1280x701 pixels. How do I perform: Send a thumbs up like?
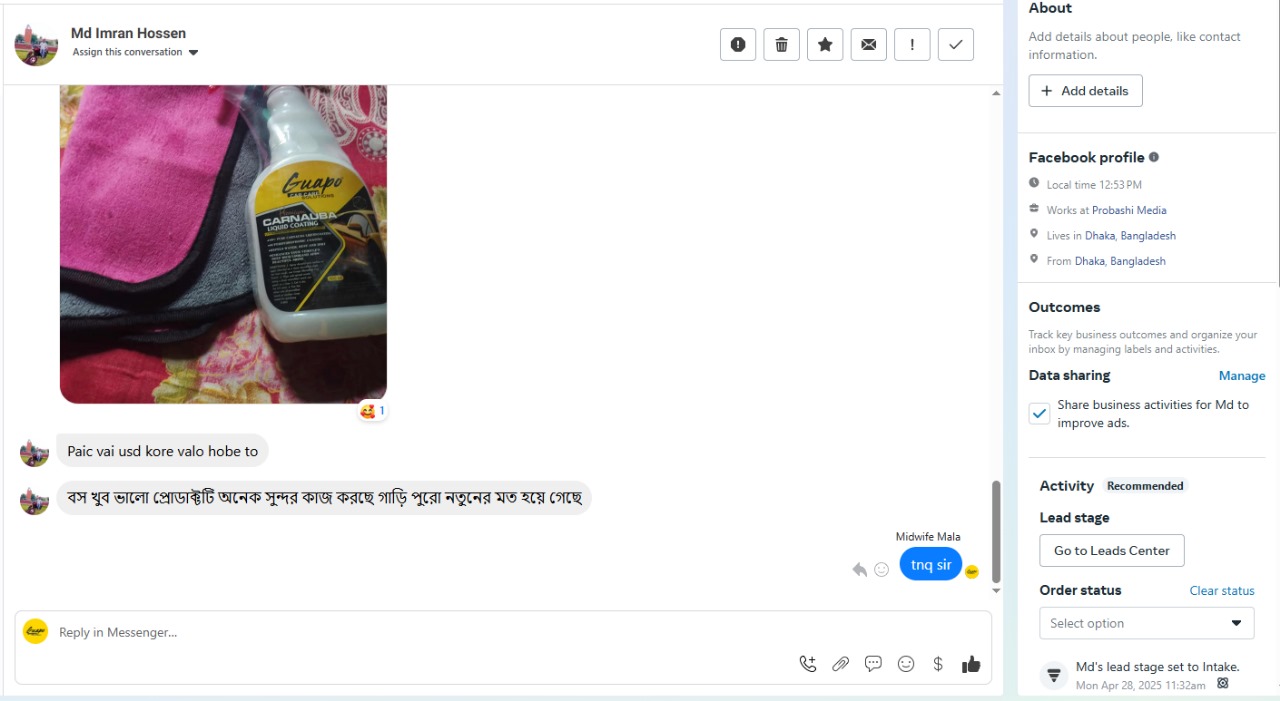tap(971, 664)
